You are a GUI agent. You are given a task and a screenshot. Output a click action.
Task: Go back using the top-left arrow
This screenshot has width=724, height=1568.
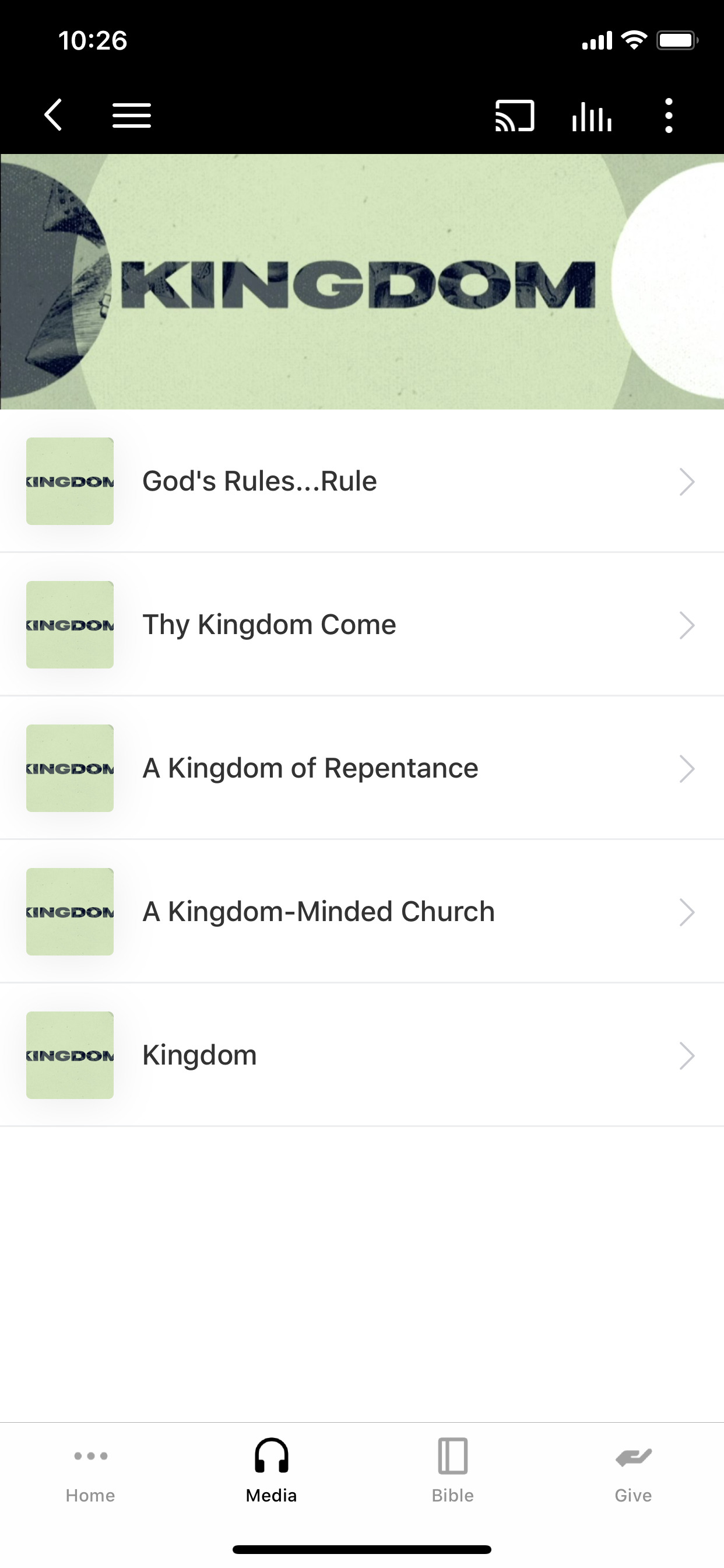pyautogui.click(x=54, y=115)
